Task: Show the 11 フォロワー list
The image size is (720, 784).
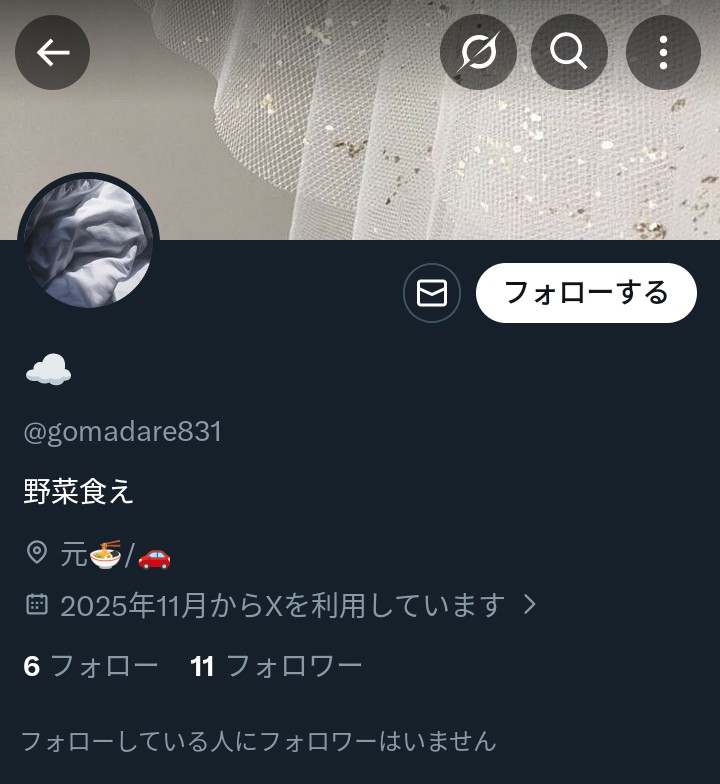Action: pos(276,666)
